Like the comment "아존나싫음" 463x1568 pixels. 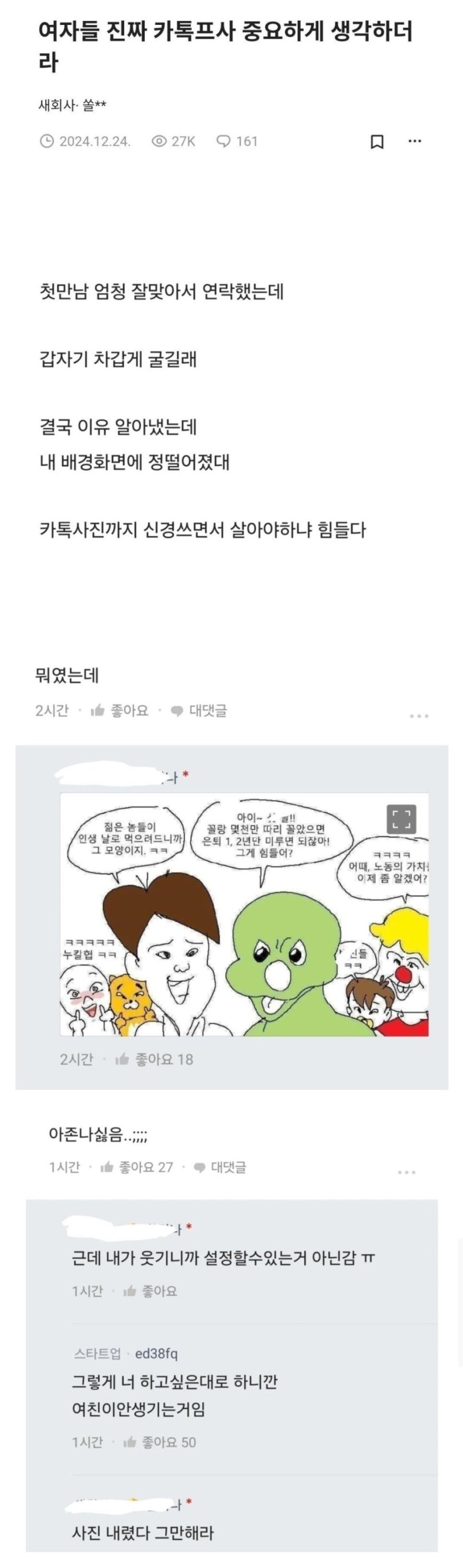(137, 1167)
